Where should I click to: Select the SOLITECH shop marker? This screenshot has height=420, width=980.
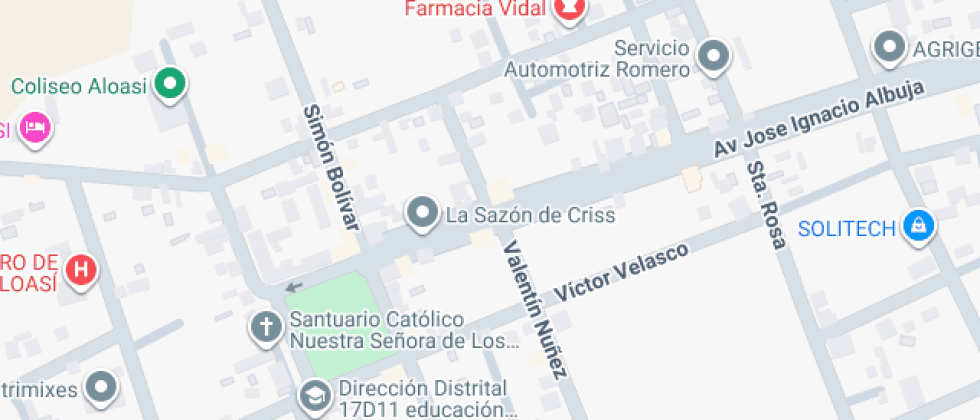click(x=916, y=227)
